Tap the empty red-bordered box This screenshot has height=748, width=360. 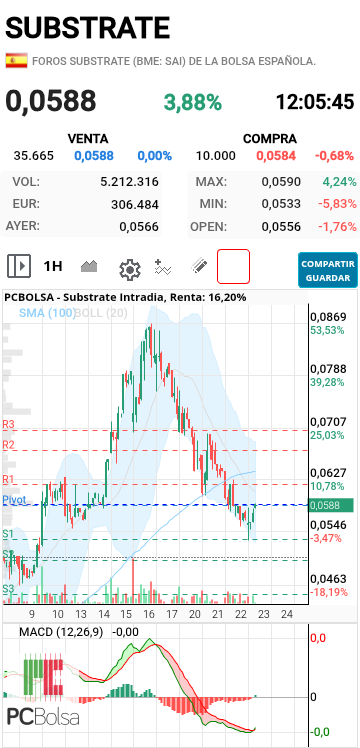tap(233, 266)
